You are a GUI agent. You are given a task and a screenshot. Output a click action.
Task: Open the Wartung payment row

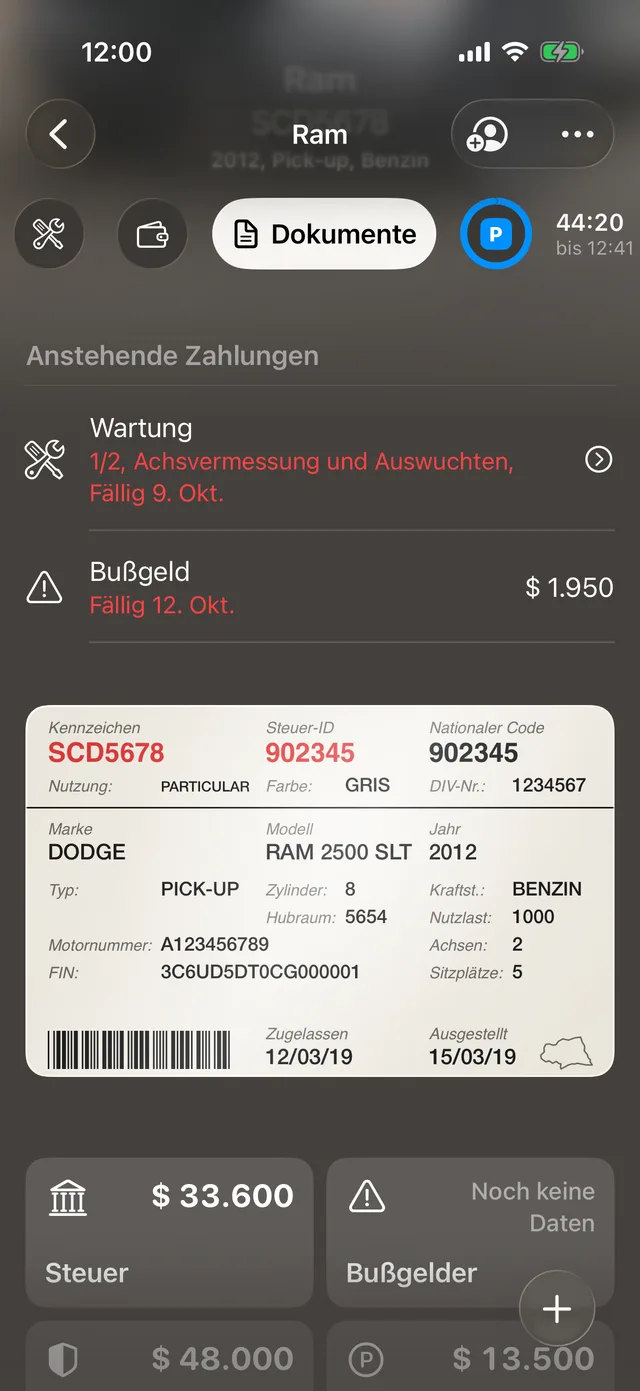pos(320,460)
